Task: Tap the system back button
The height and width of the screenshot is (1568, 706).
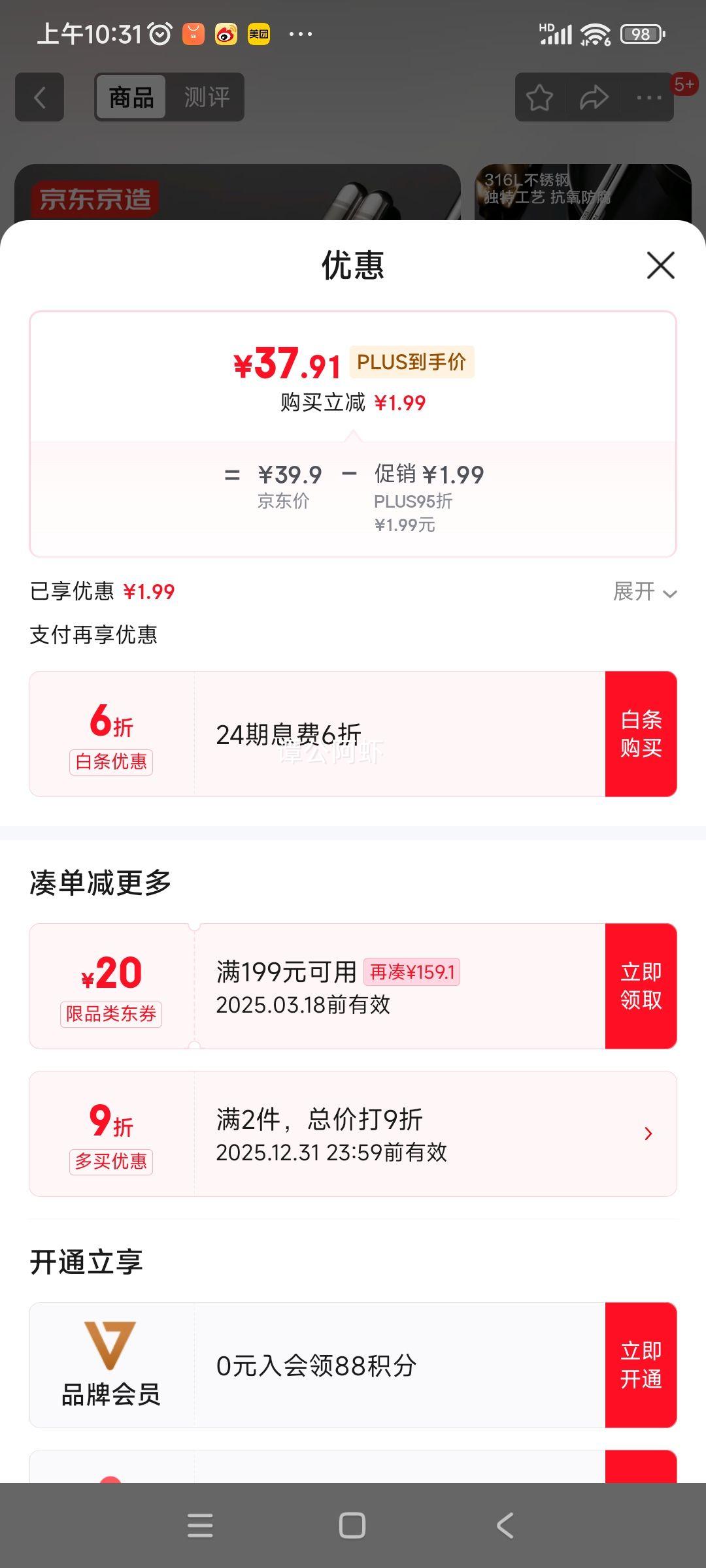Action: 505,1526
